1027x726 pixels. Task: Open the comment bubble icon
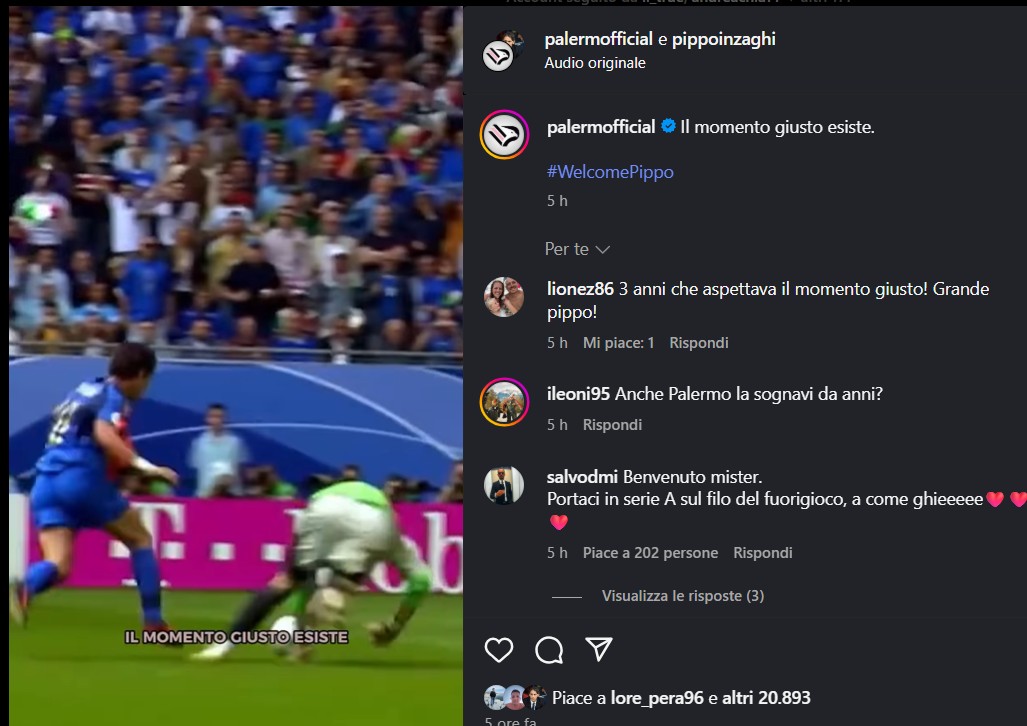click(x=549, y=650)
